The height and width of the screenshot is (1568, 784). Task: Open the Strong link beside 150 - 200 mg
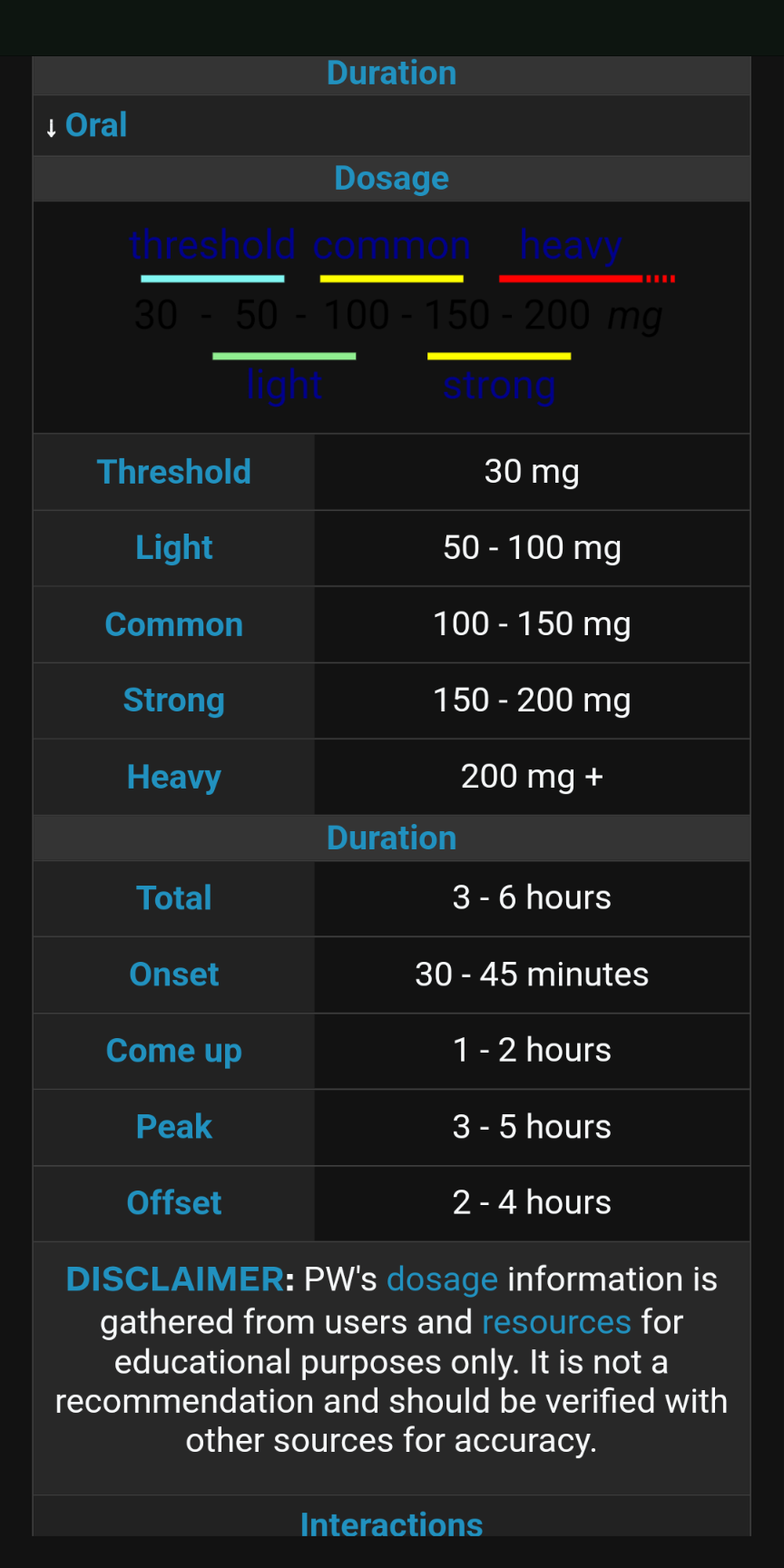point(173,701)
